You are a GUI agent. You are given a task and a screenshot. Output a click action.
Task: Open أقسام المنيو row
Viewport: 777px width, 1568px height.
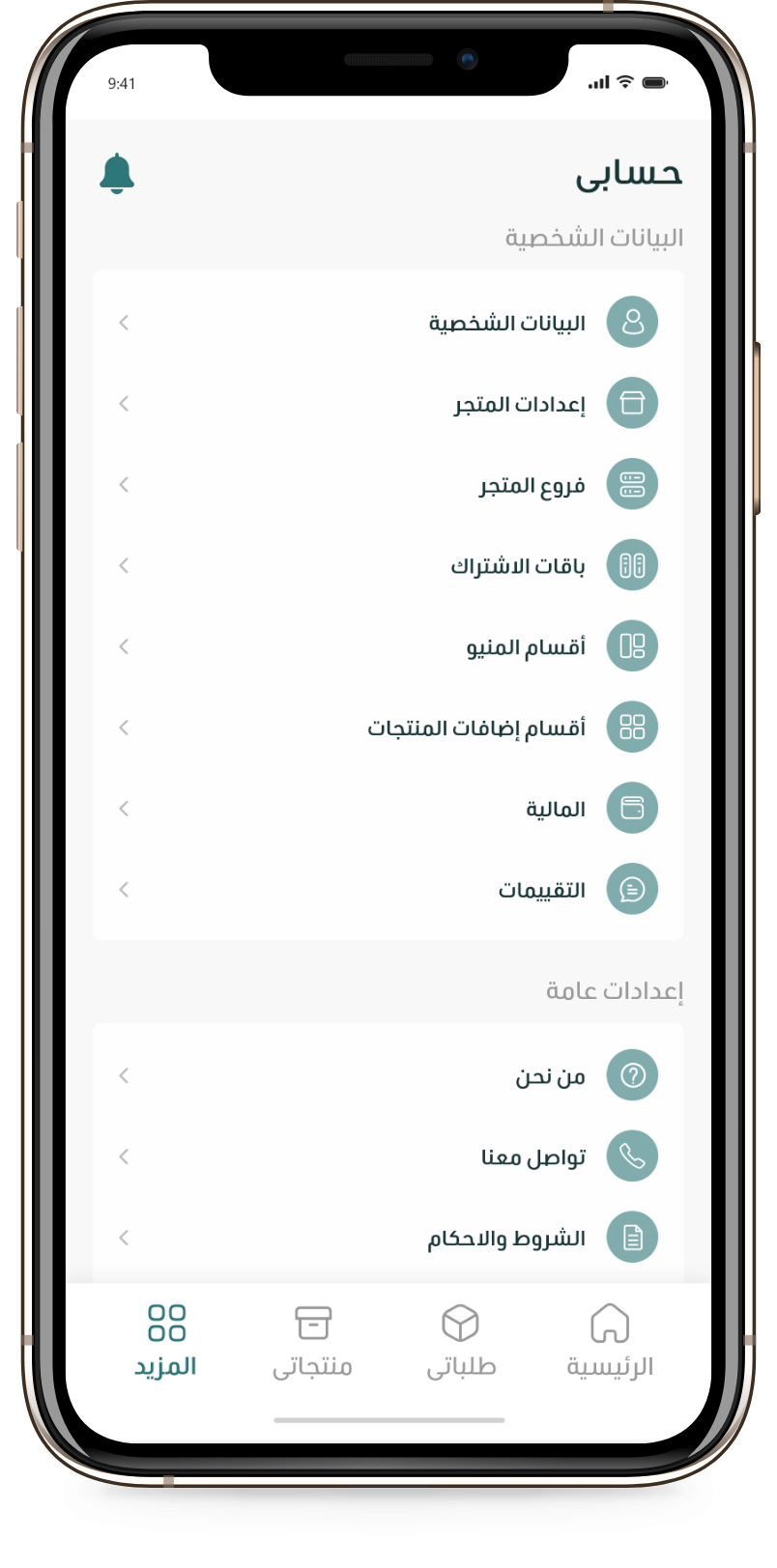[526, 647]
